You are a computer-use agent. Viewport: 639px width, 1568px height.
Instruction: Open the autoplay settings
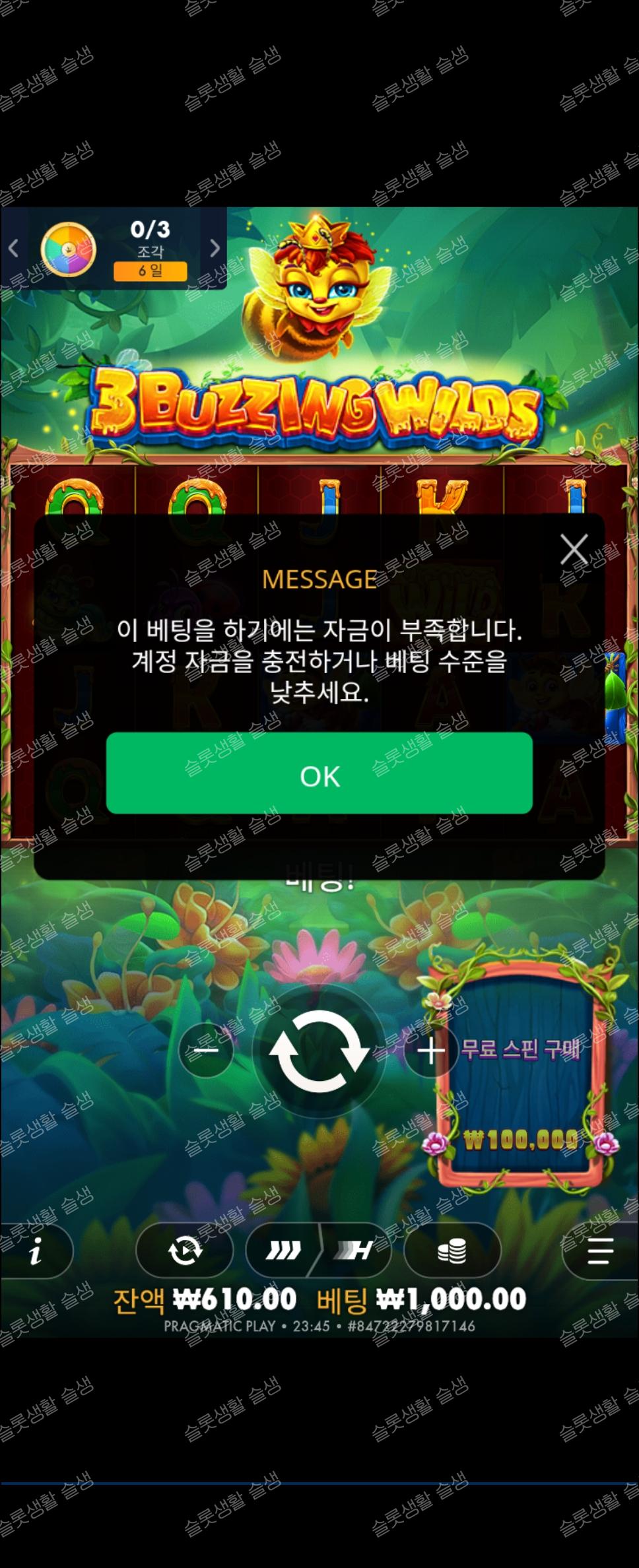point(185,1251)
